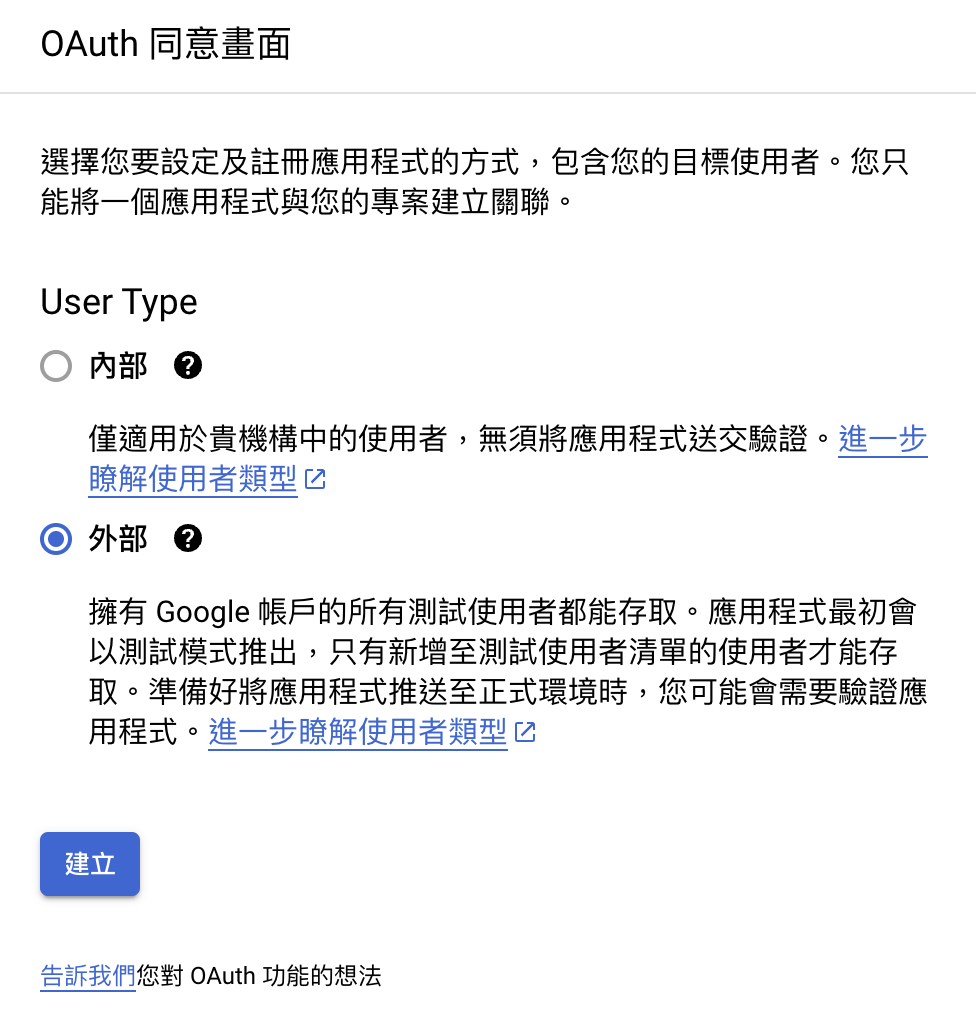Select the 內部 user type radio button

coord(56,366)
